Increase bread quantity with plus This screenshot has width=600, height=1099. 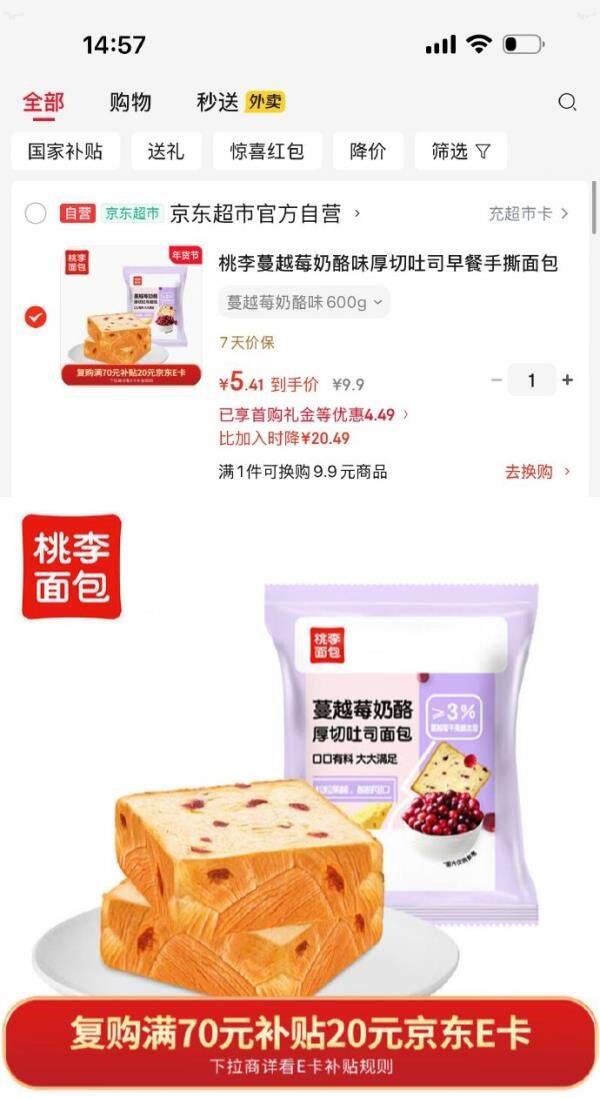(567, 380)
